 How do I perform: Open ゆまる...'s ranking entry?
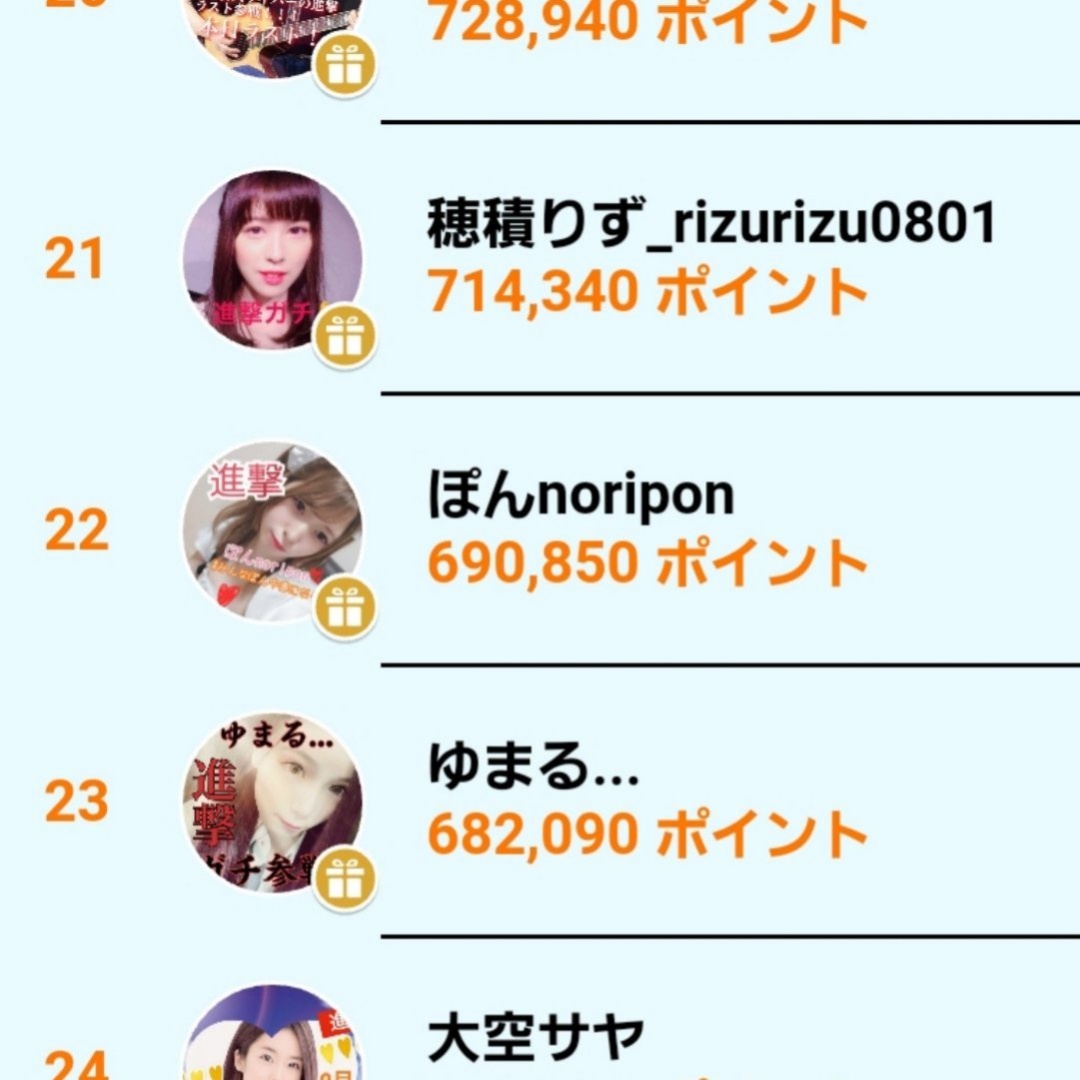(x=540, y=802)
